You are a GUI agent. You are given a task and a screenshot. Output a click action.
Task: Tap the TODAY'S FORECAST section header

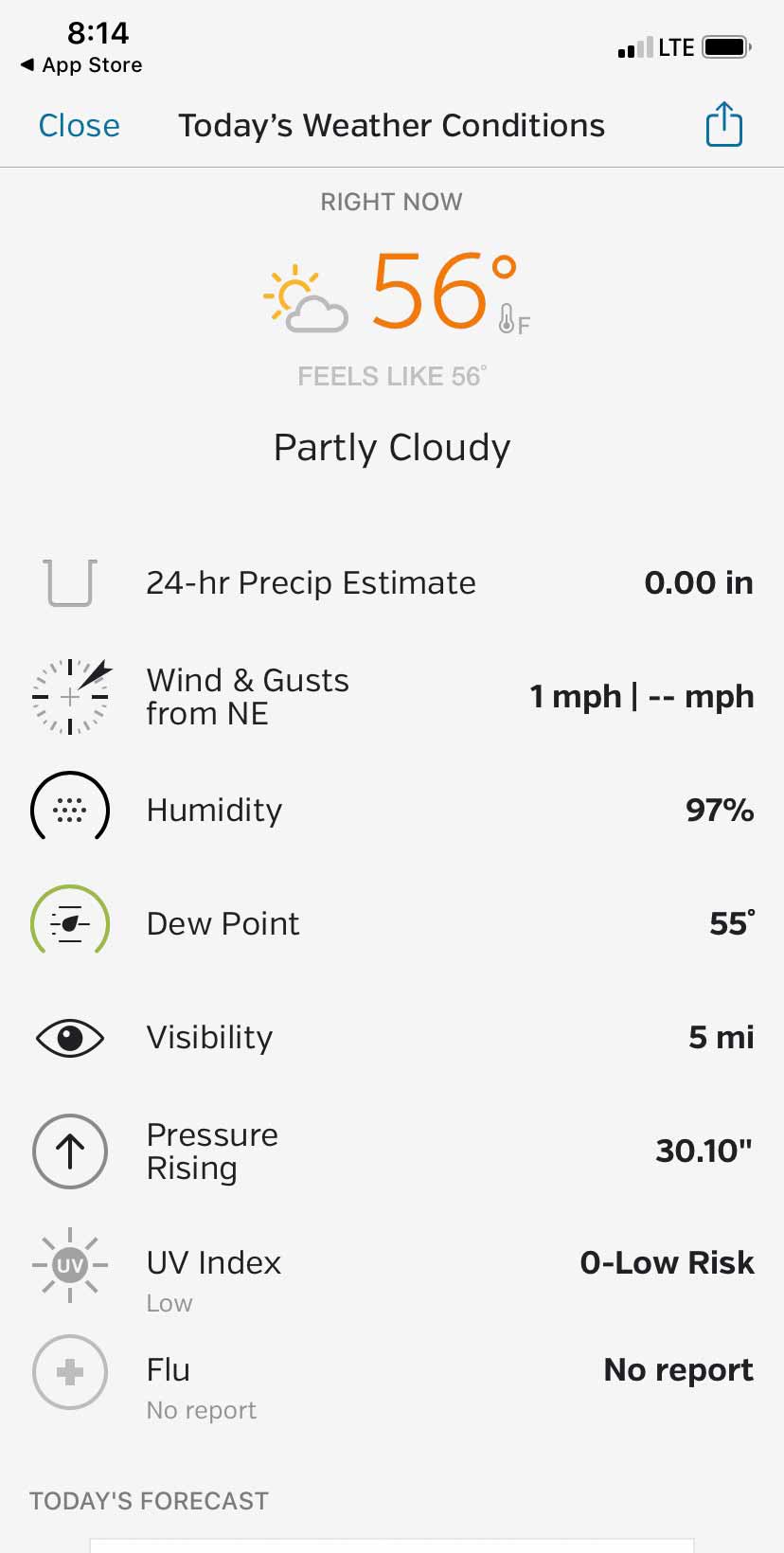click(148, 1500)
